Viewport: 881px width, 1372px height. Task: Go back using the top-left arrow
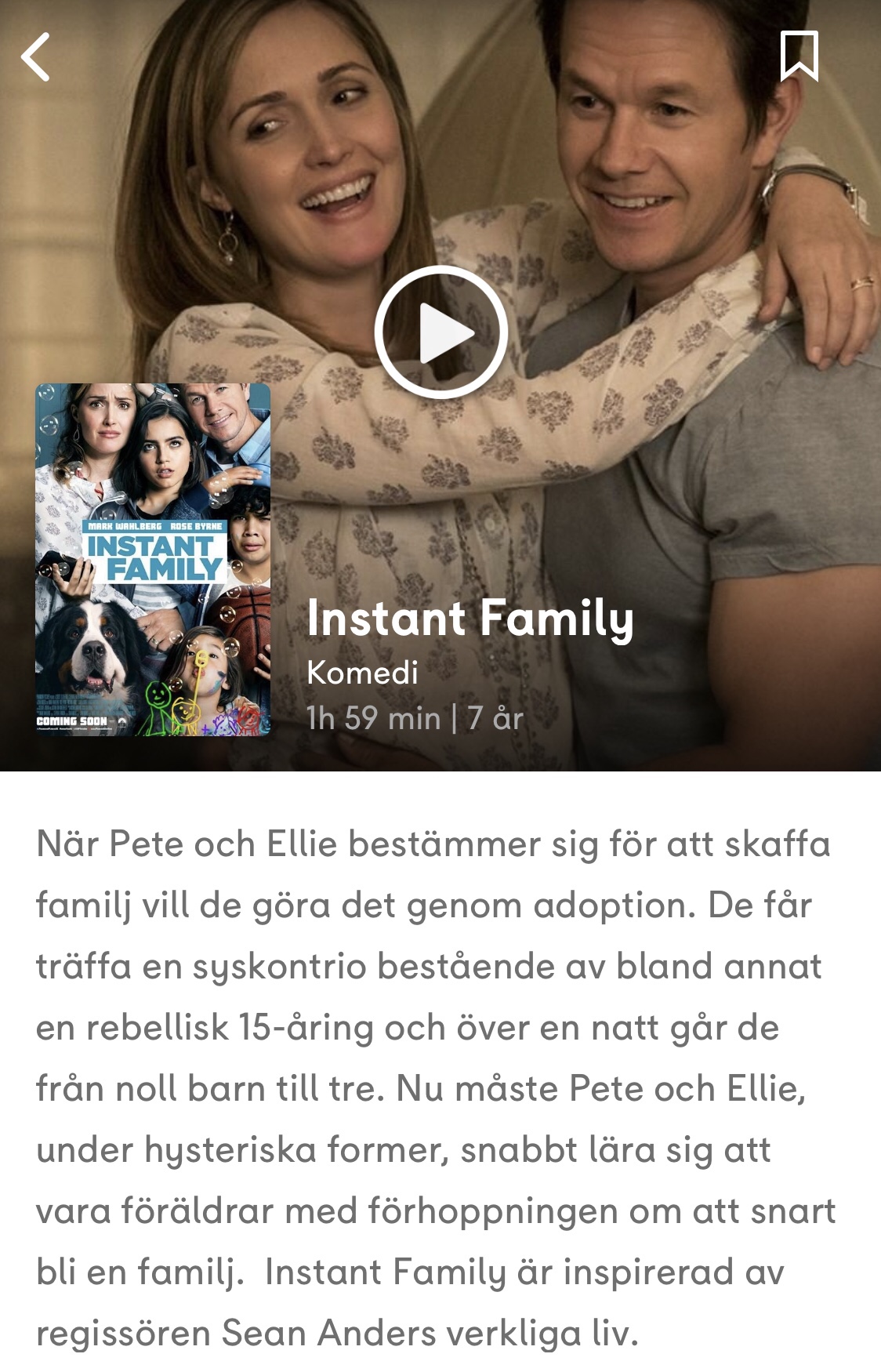click(x=35, y=56)
